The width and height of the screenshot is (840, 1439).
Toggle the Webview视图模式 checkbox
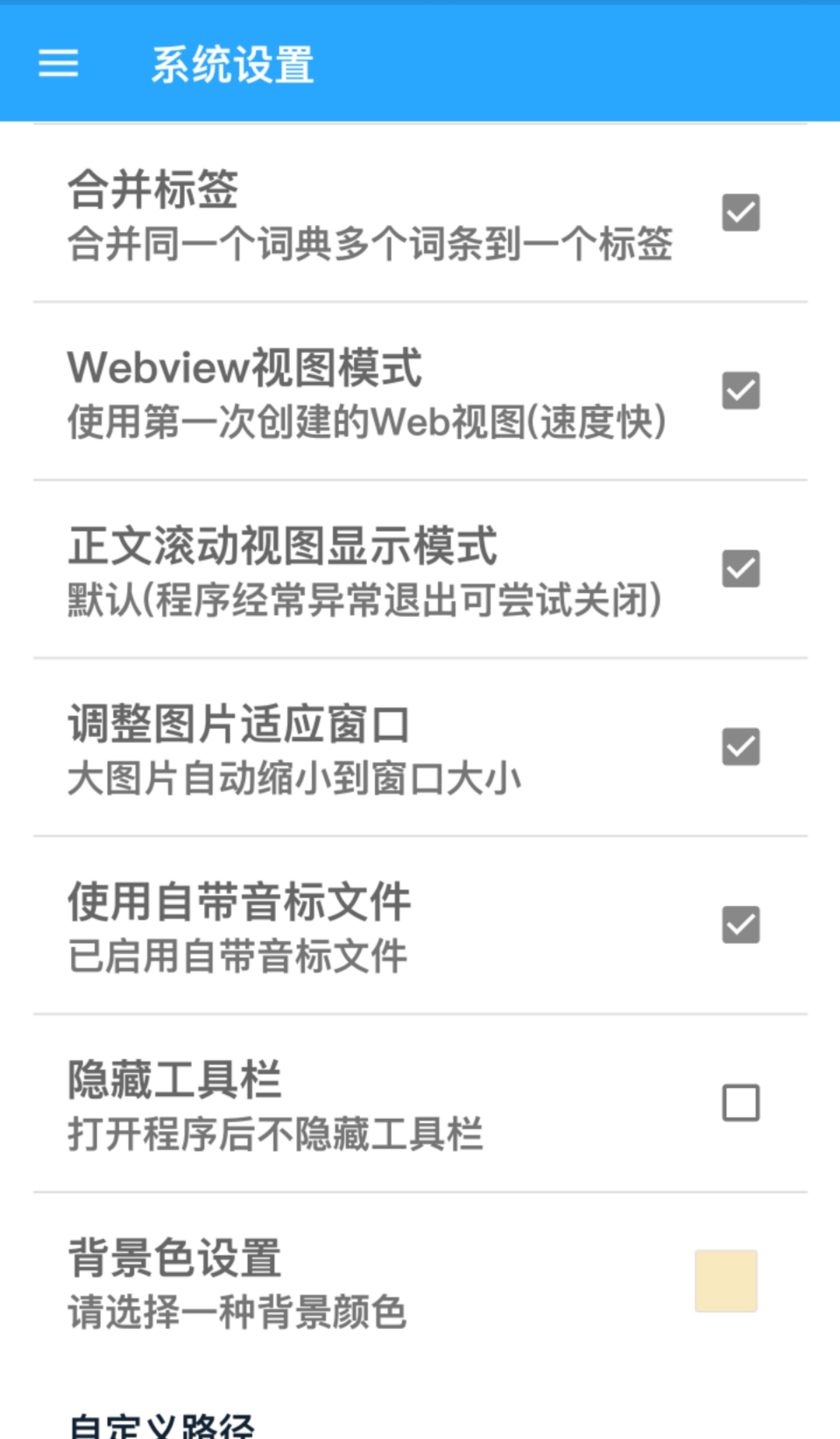(x=741, y=391)
